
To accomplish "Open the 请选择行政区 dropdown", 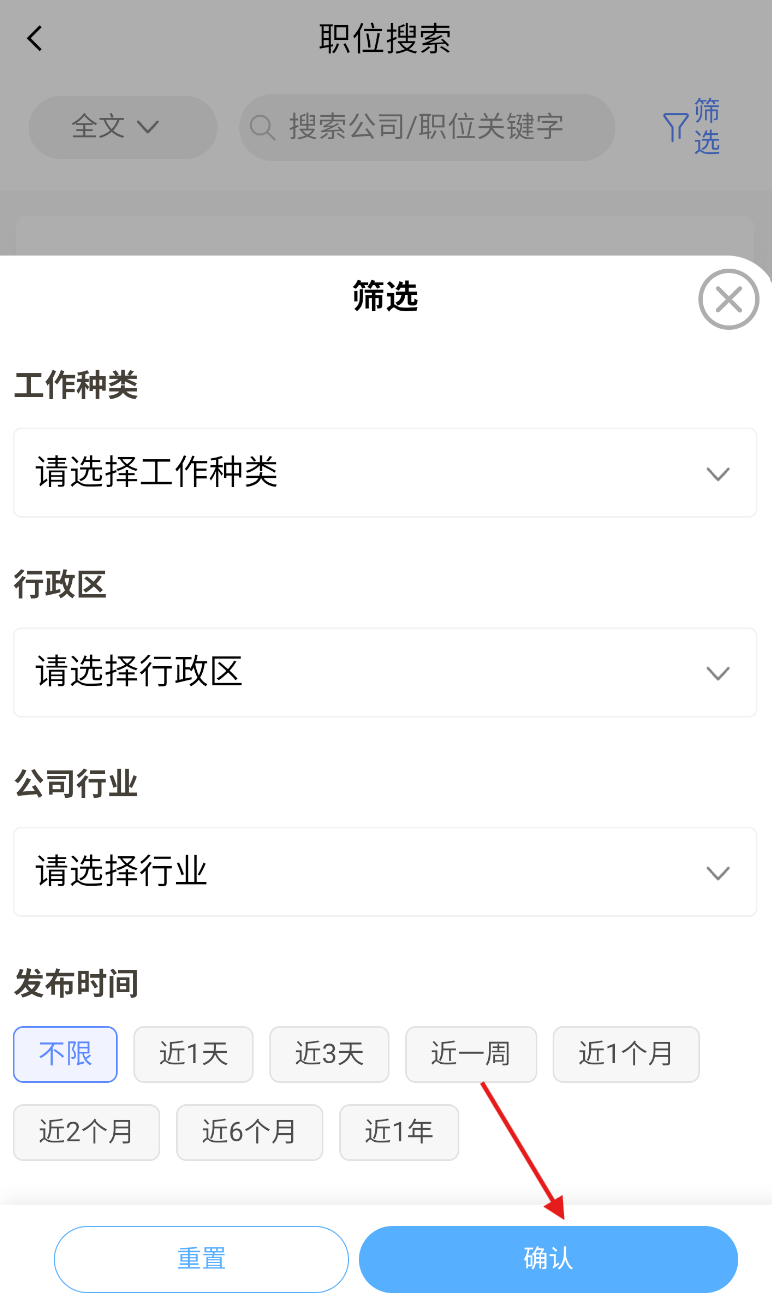I will (385, 673).
